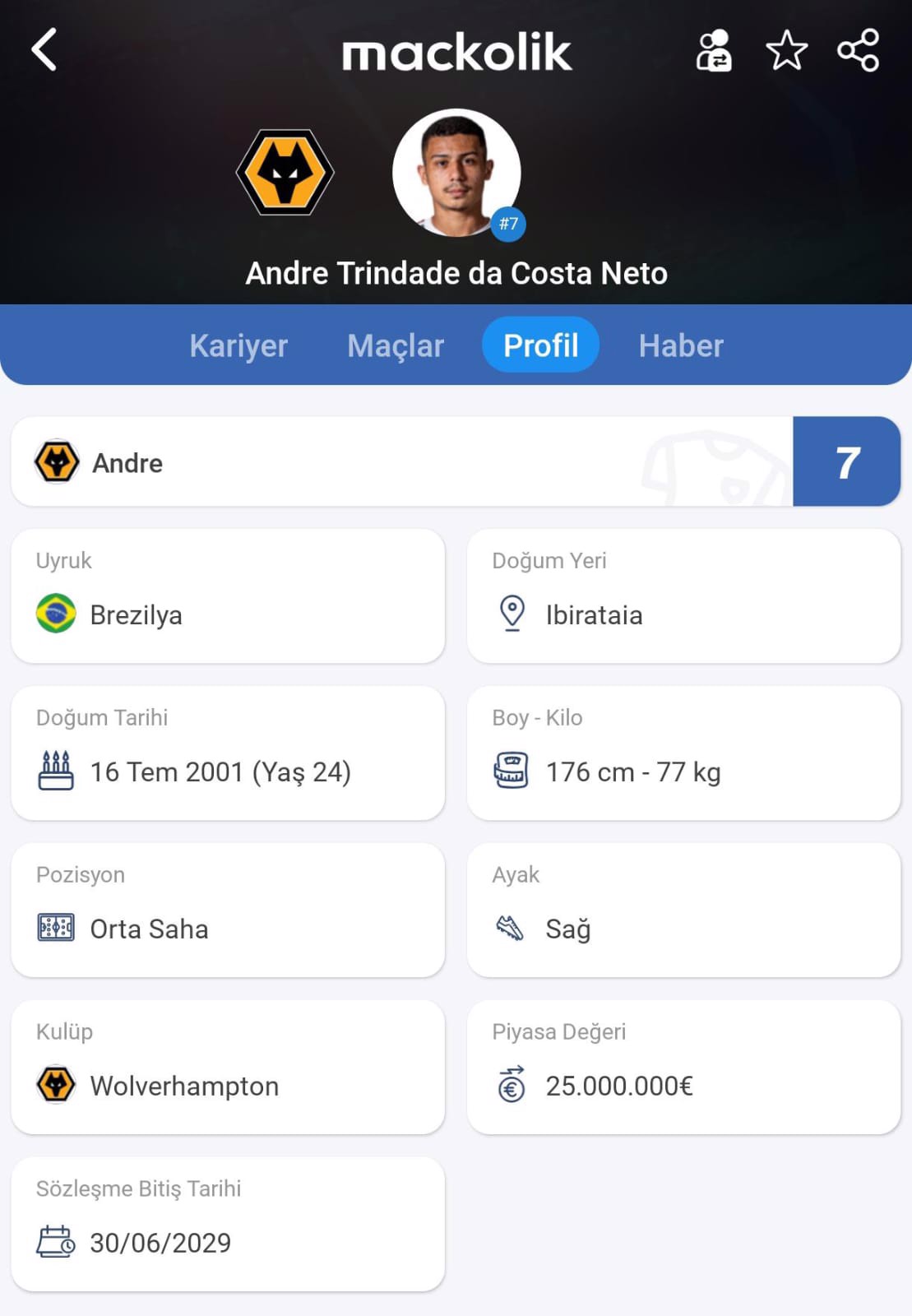Open the Wolverhampton club card under Kulüp
This screenshot has width=912, height=1316.
point(228,1068)
